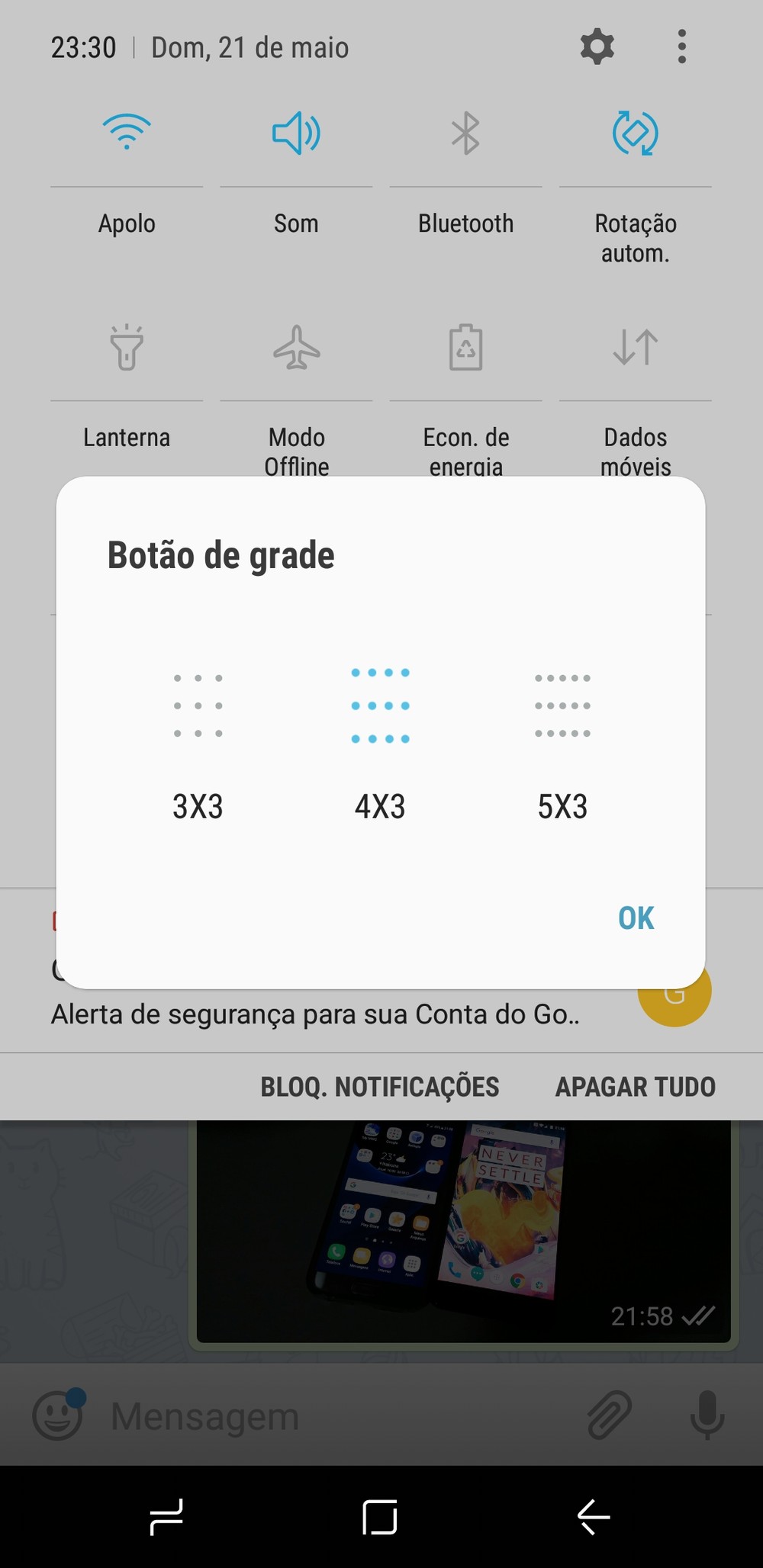763x1568 pixels.
Task: Confirm the grid choice with OK
Action: click(636, 918)
